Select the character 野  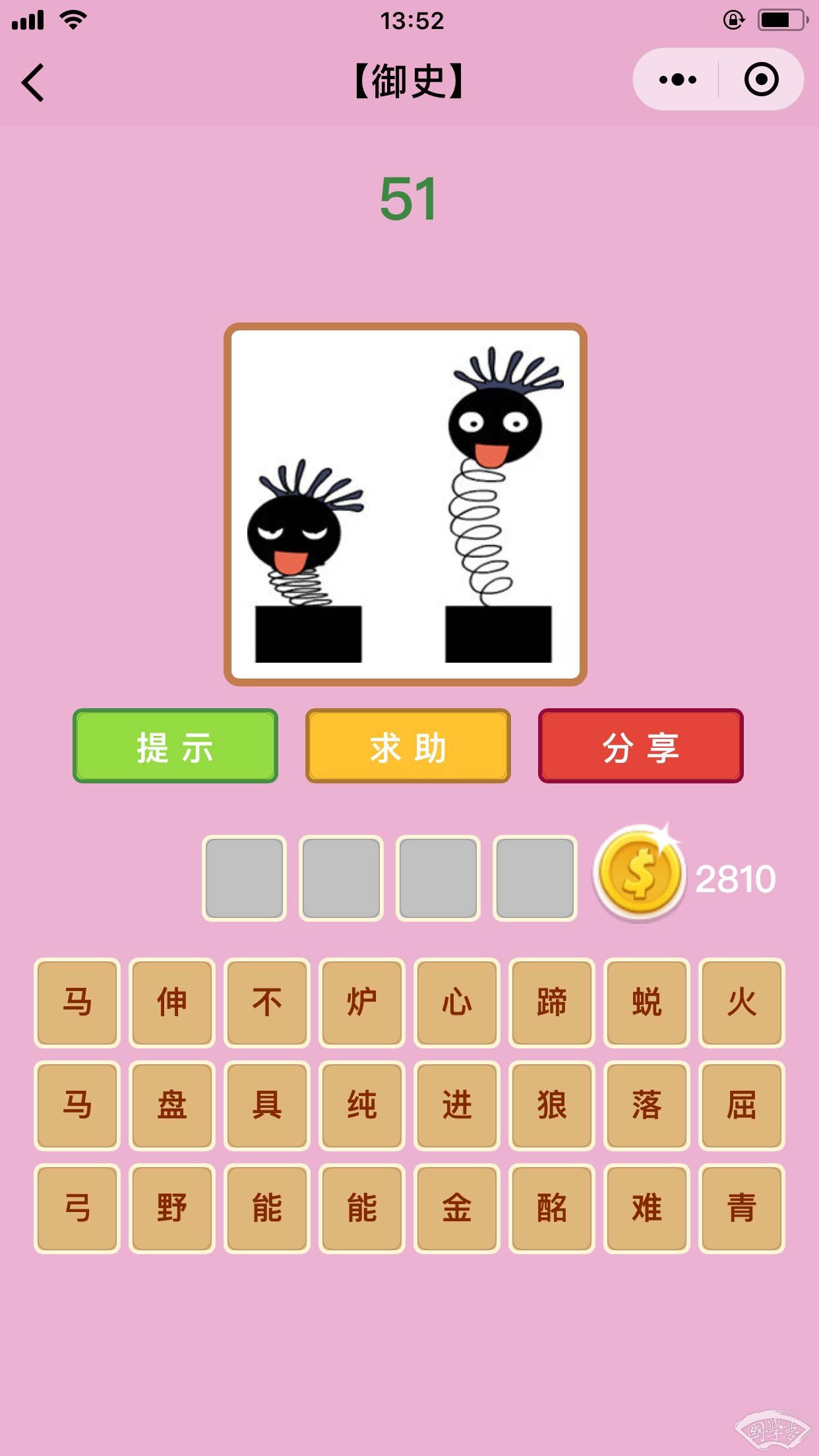pyautogui.click(x=172, y=1208)
